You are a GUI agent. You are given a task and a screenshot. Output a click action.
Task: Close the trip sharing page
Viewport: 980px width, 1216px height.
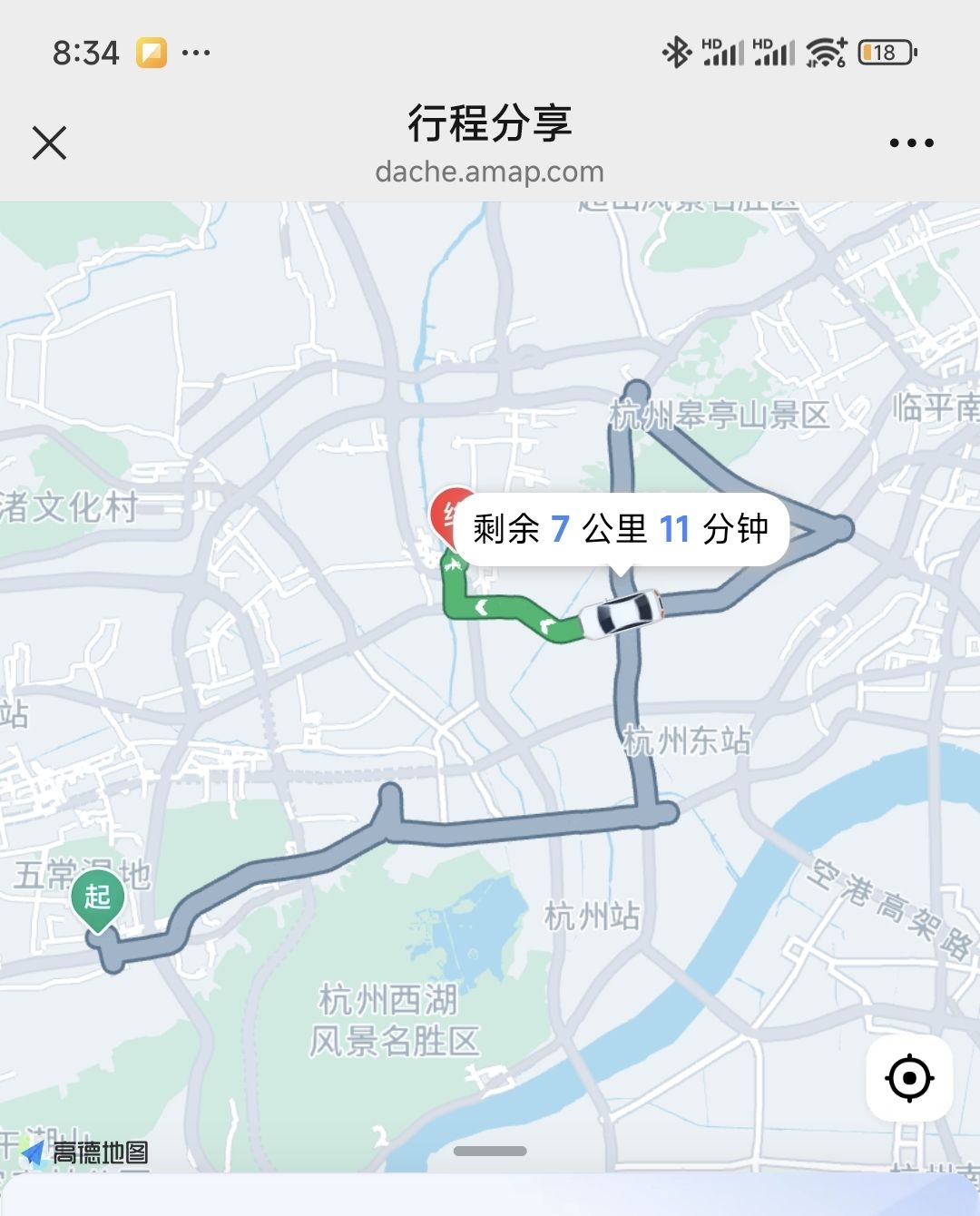pos(50,142)
